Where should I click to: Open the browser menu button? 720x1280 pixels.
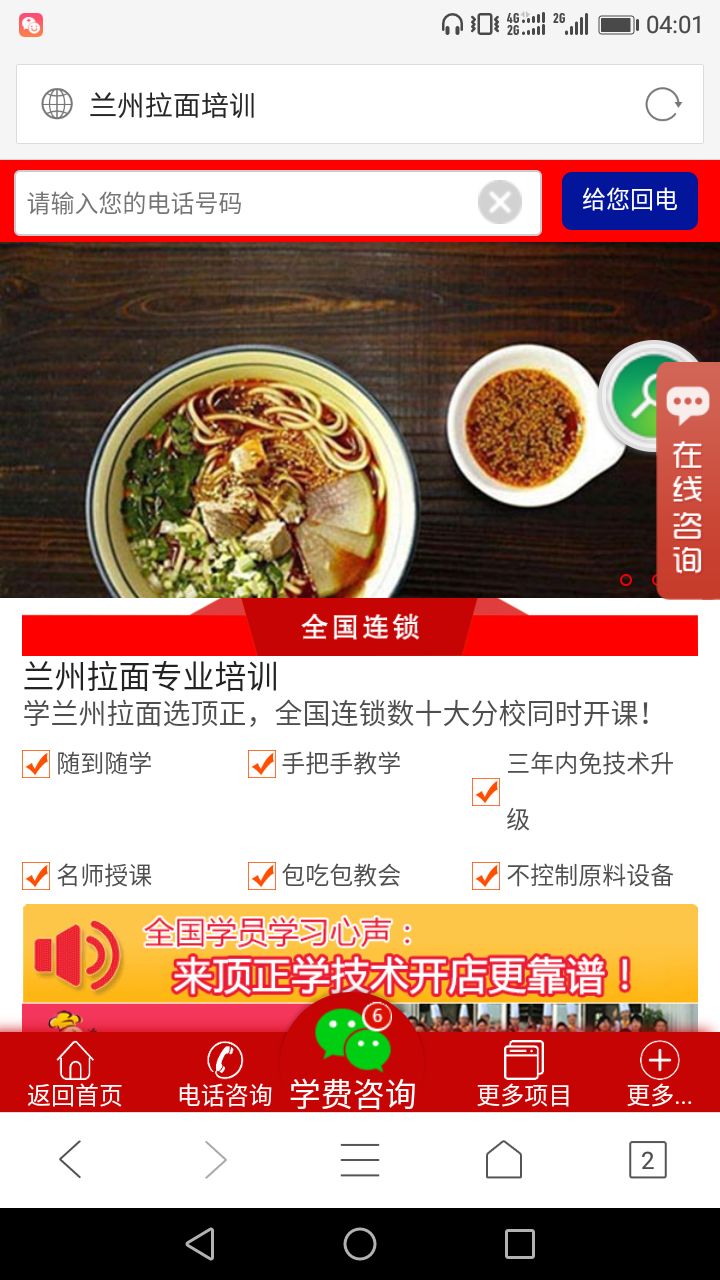coord(359,1160)
